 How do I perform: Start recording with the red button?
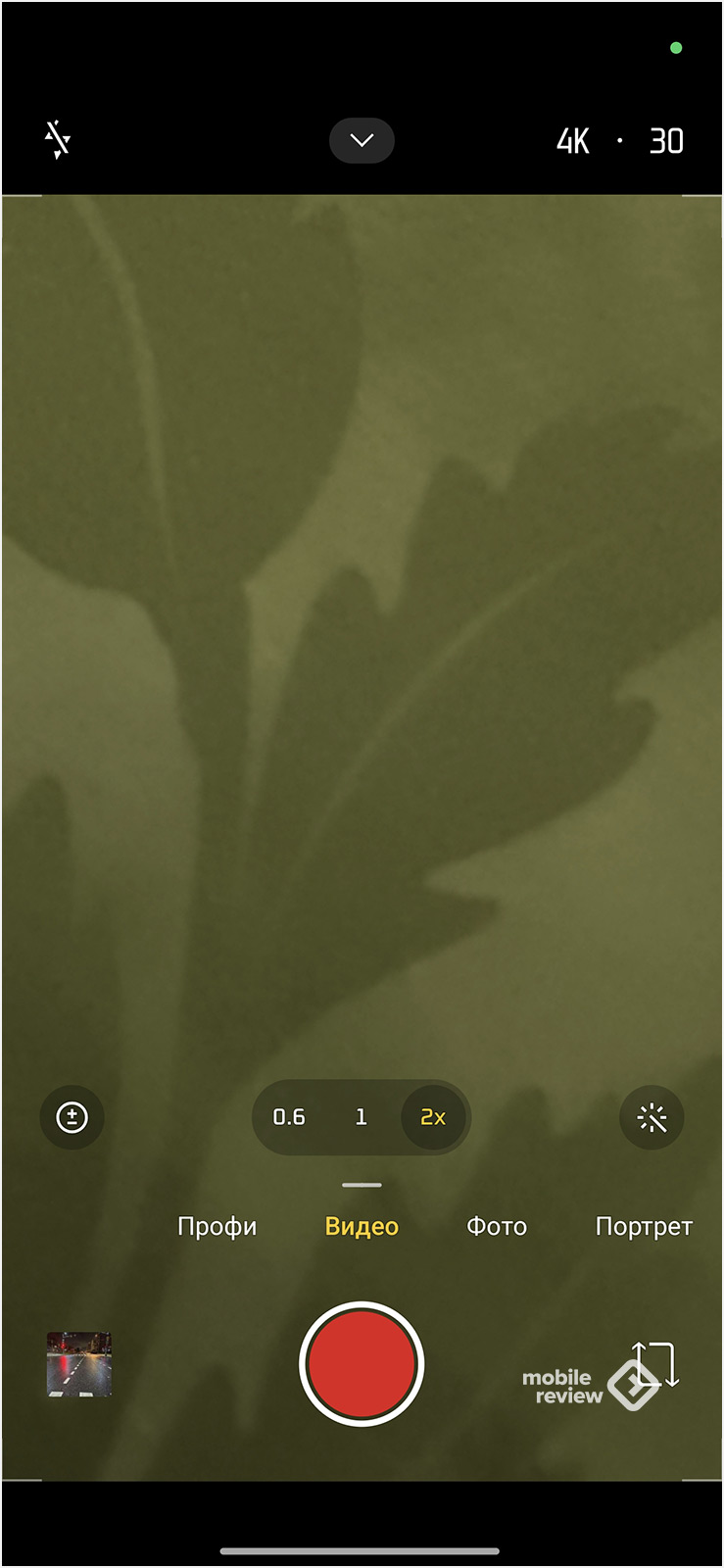(x=362, y=1363)
